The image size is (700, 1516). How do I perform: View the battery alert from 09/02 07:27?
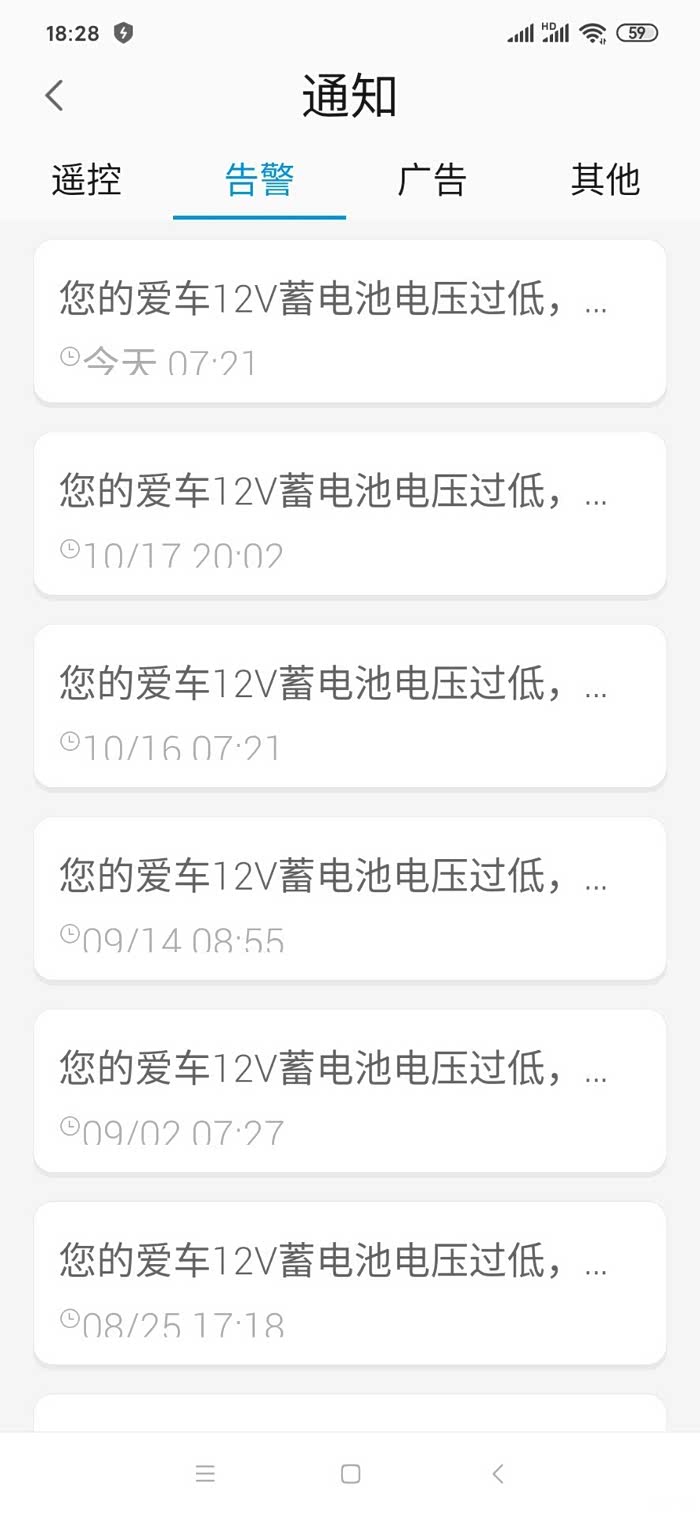point(350,1091)
